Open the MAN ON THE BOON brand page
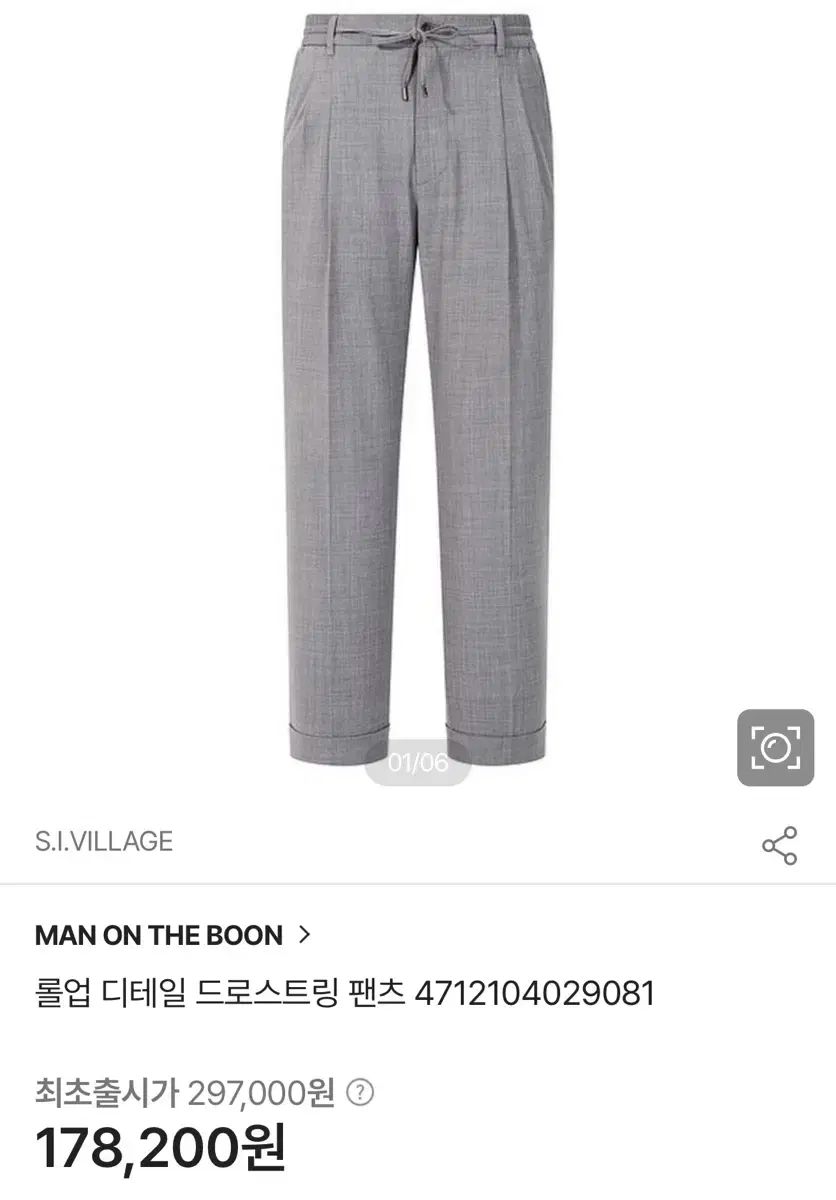This screenshot has height=1200, width=836. (x=172, y=936)
